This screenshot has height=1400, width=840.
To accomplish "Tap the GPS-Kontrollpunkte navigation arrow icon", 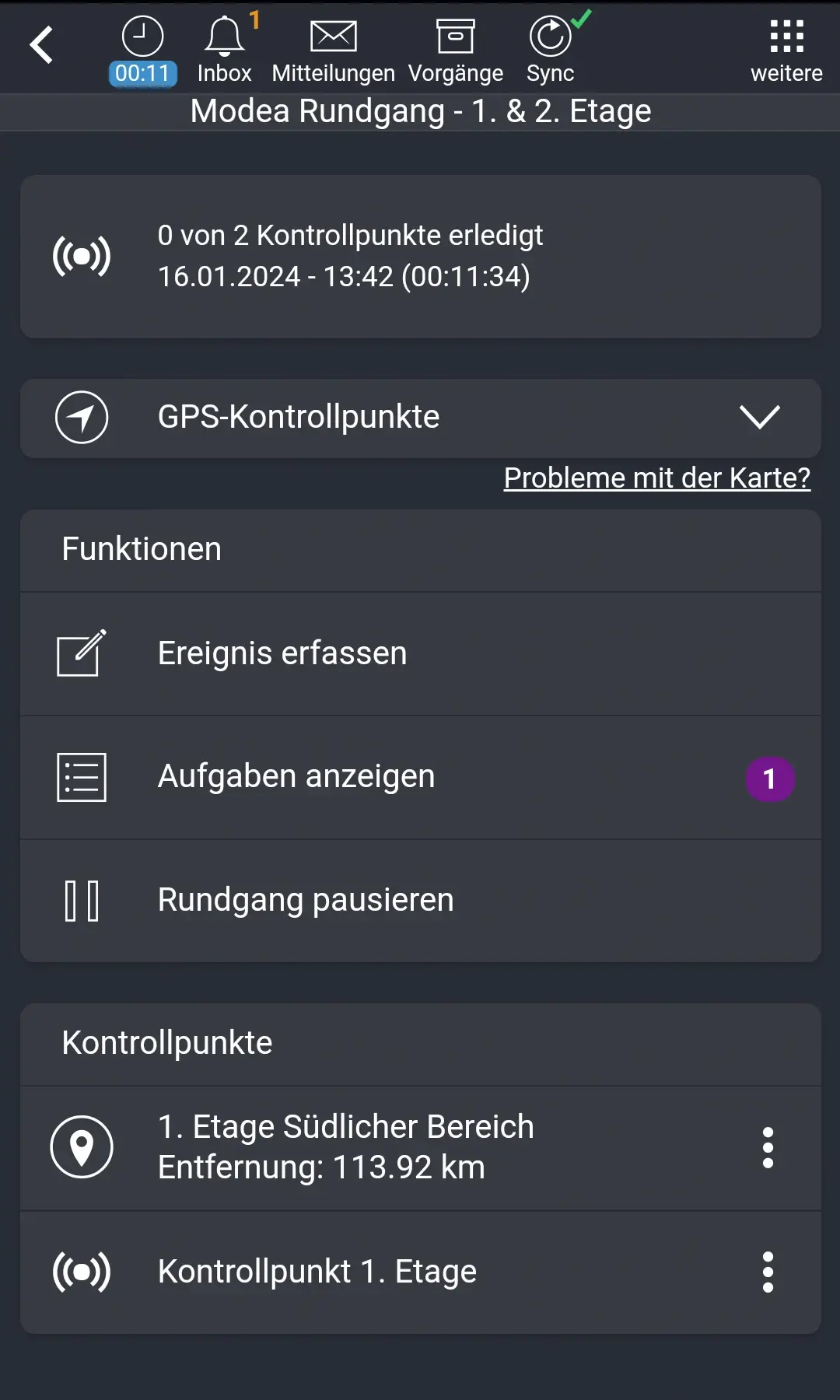I will tap(82, 418).
